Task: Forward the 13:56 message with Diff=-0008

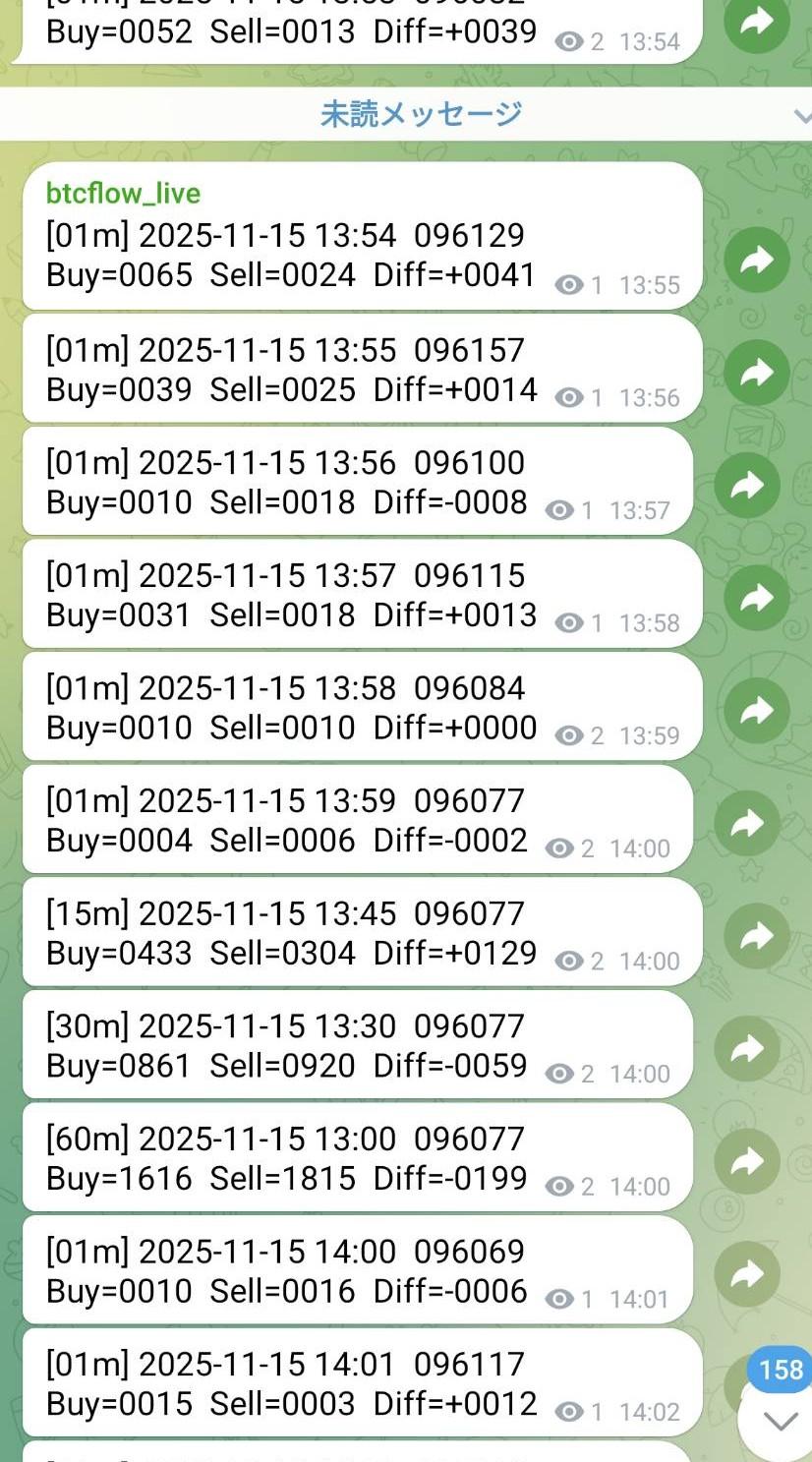Action: tap(747, 485)
